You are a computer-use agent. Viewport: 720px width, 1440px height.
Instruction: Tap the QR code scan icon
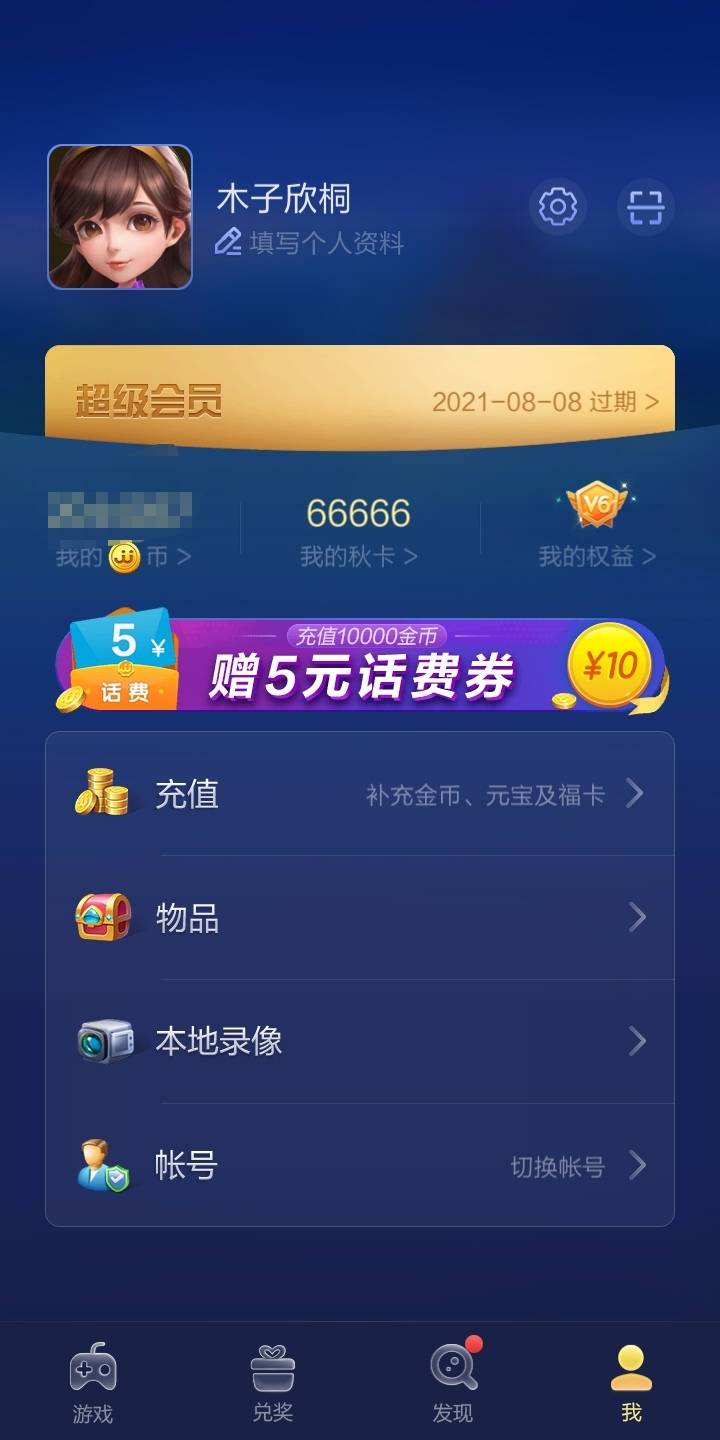[x=645, y=207]
